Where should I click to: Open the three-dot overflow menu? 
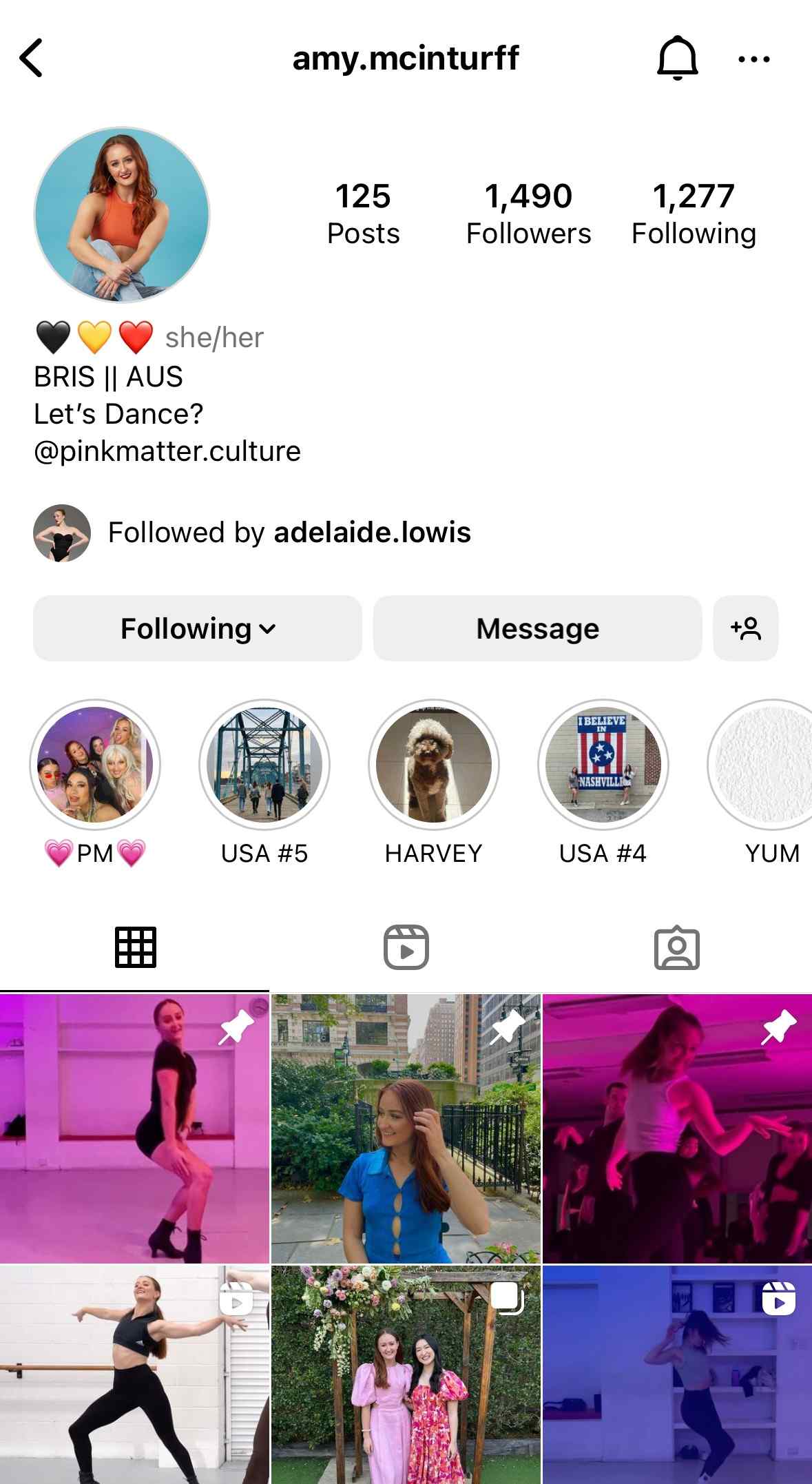tap(753, 59)
